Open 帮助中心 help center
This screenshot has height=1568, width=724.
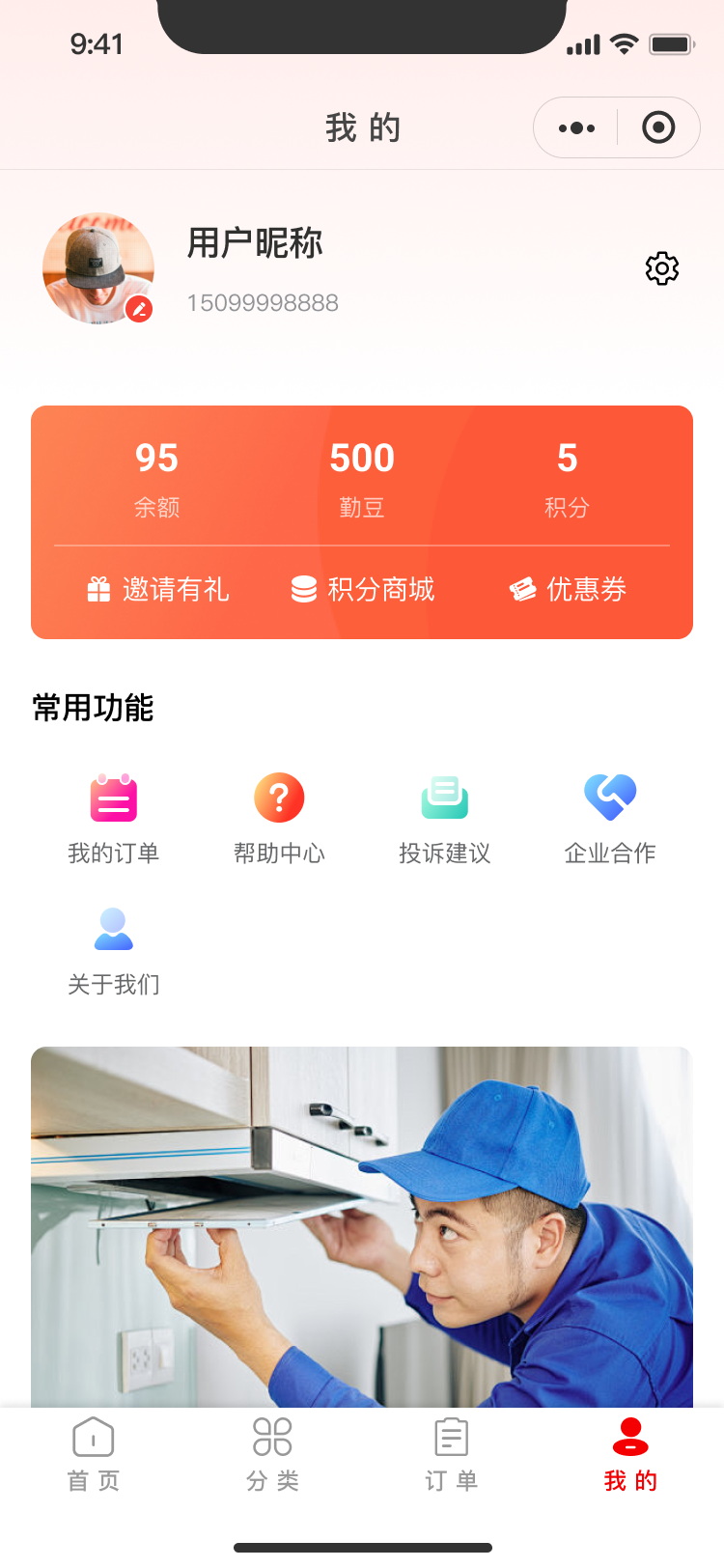pyautogui.click(x=279, y=818)
